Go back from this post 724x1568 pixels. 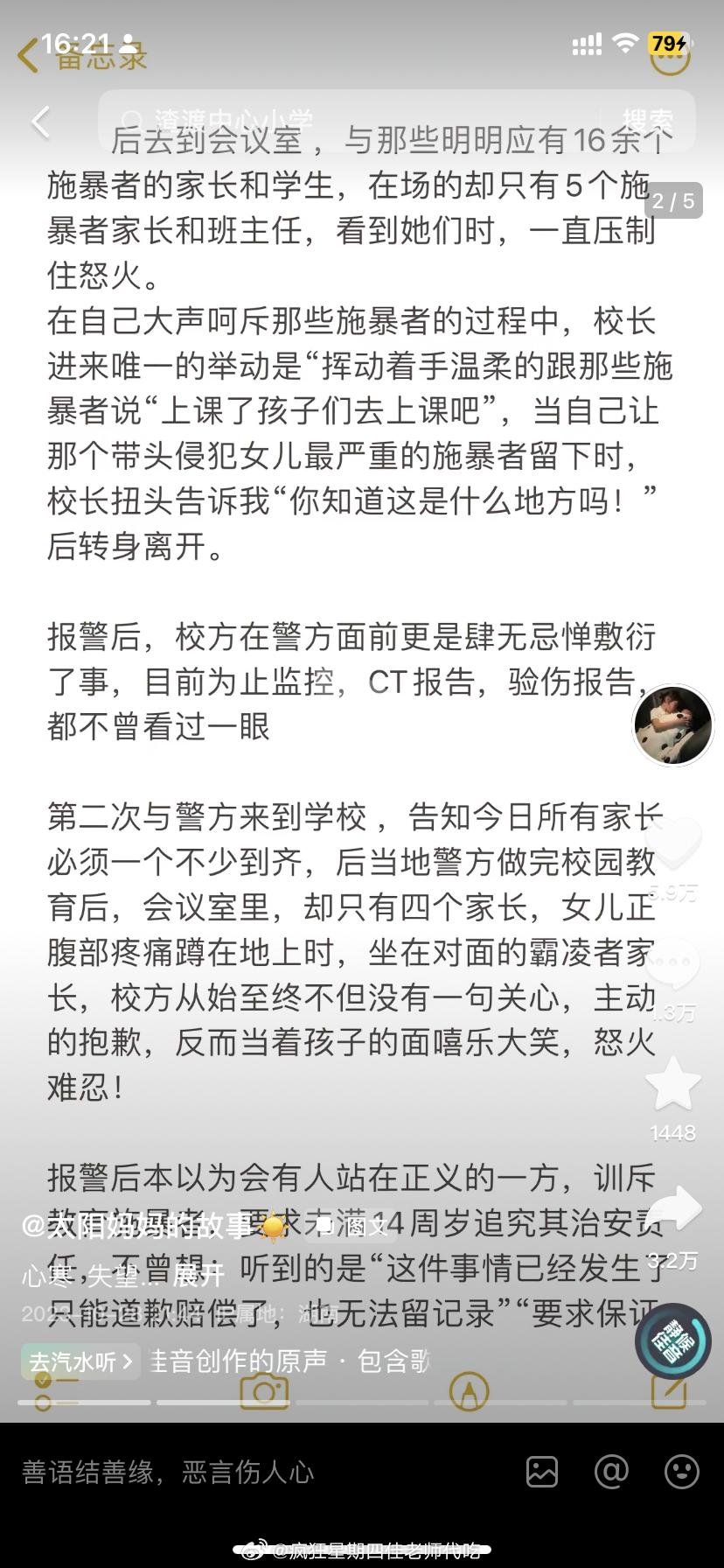[40, 122]
